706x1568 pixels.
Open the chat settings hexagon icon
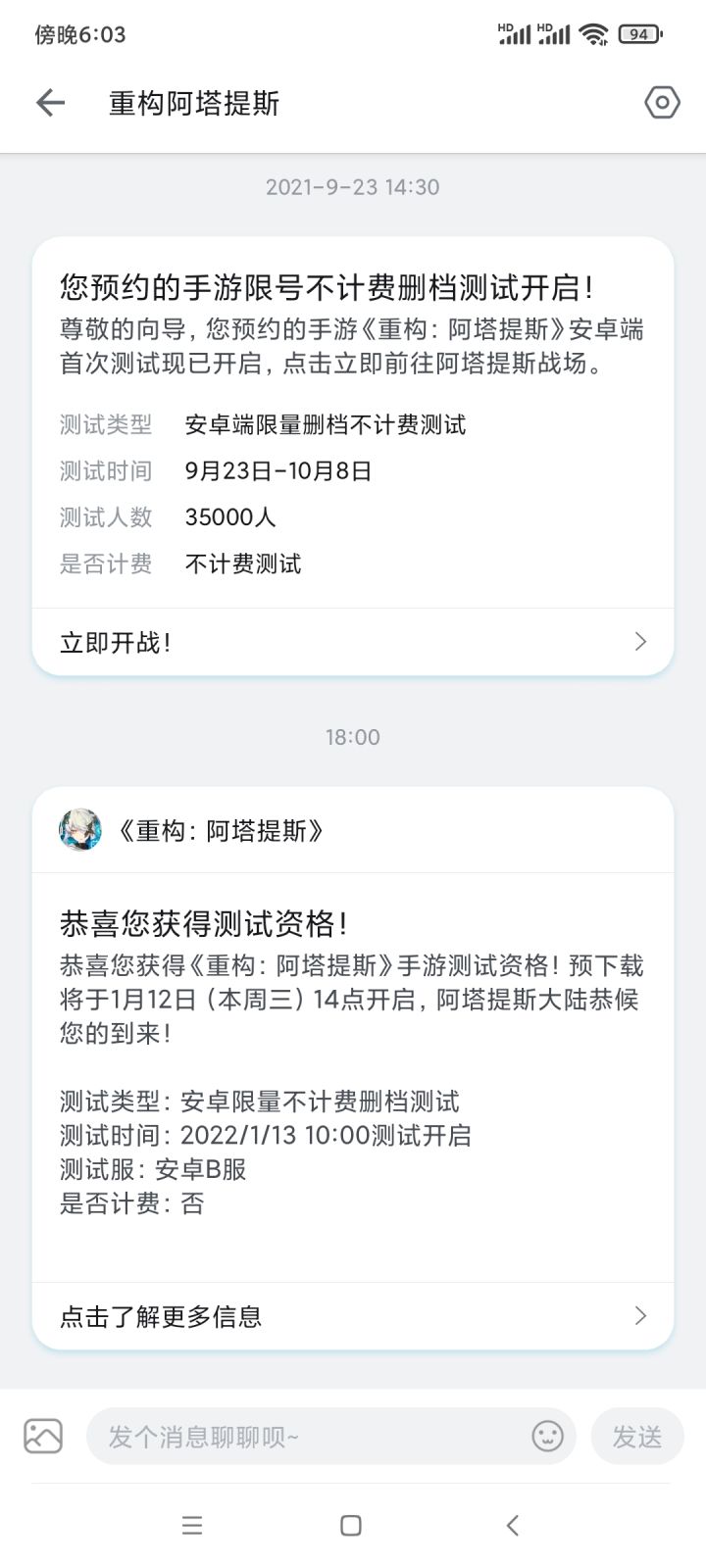[x=662, y=103]
